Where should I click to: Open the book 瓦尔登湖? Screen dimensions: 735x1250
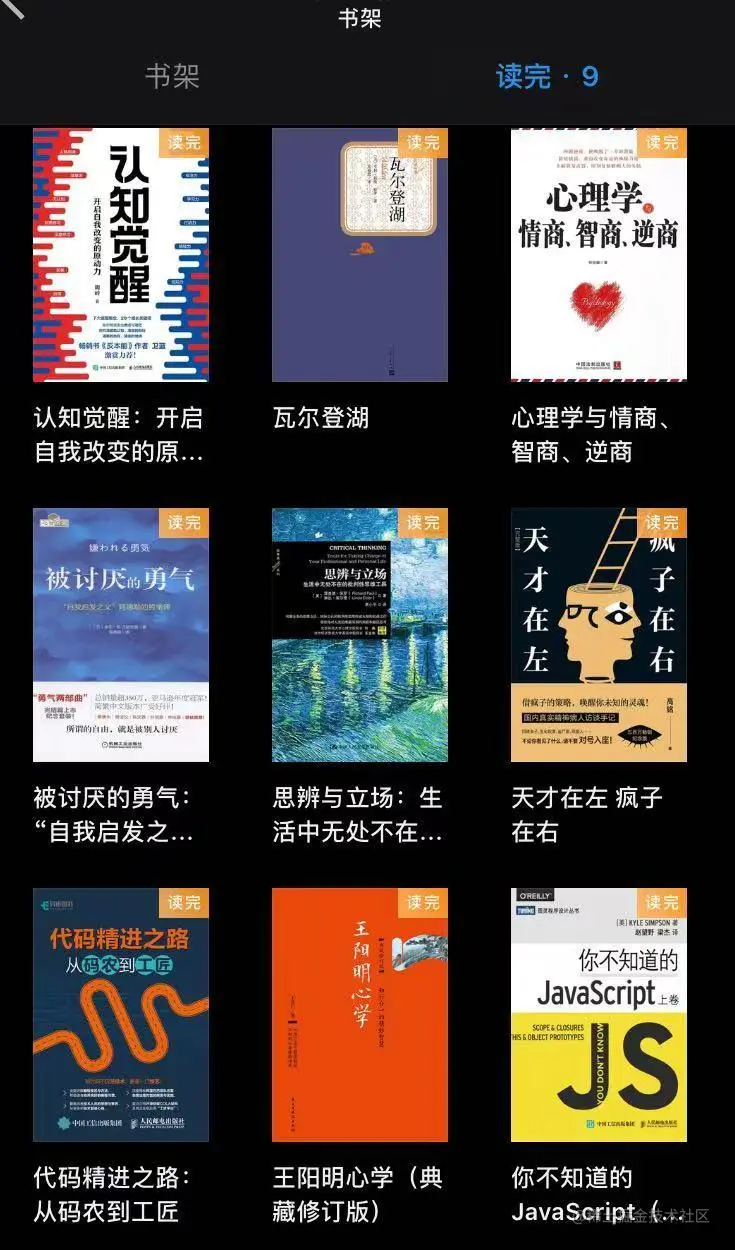[x=360, y=255]
